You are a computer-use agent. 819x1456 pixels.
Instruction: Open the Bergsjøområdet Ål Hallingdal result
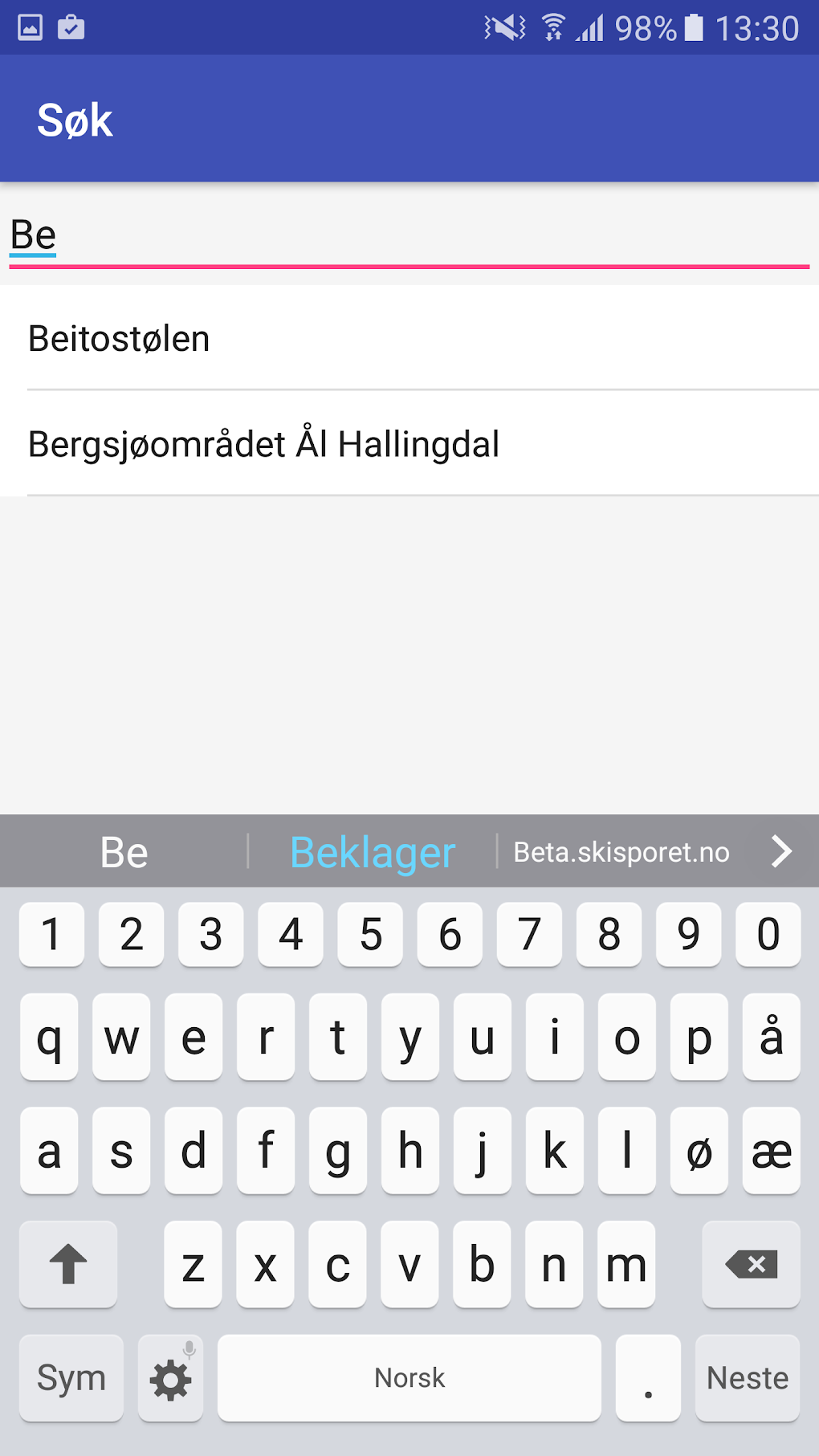[x=409, y=444]
